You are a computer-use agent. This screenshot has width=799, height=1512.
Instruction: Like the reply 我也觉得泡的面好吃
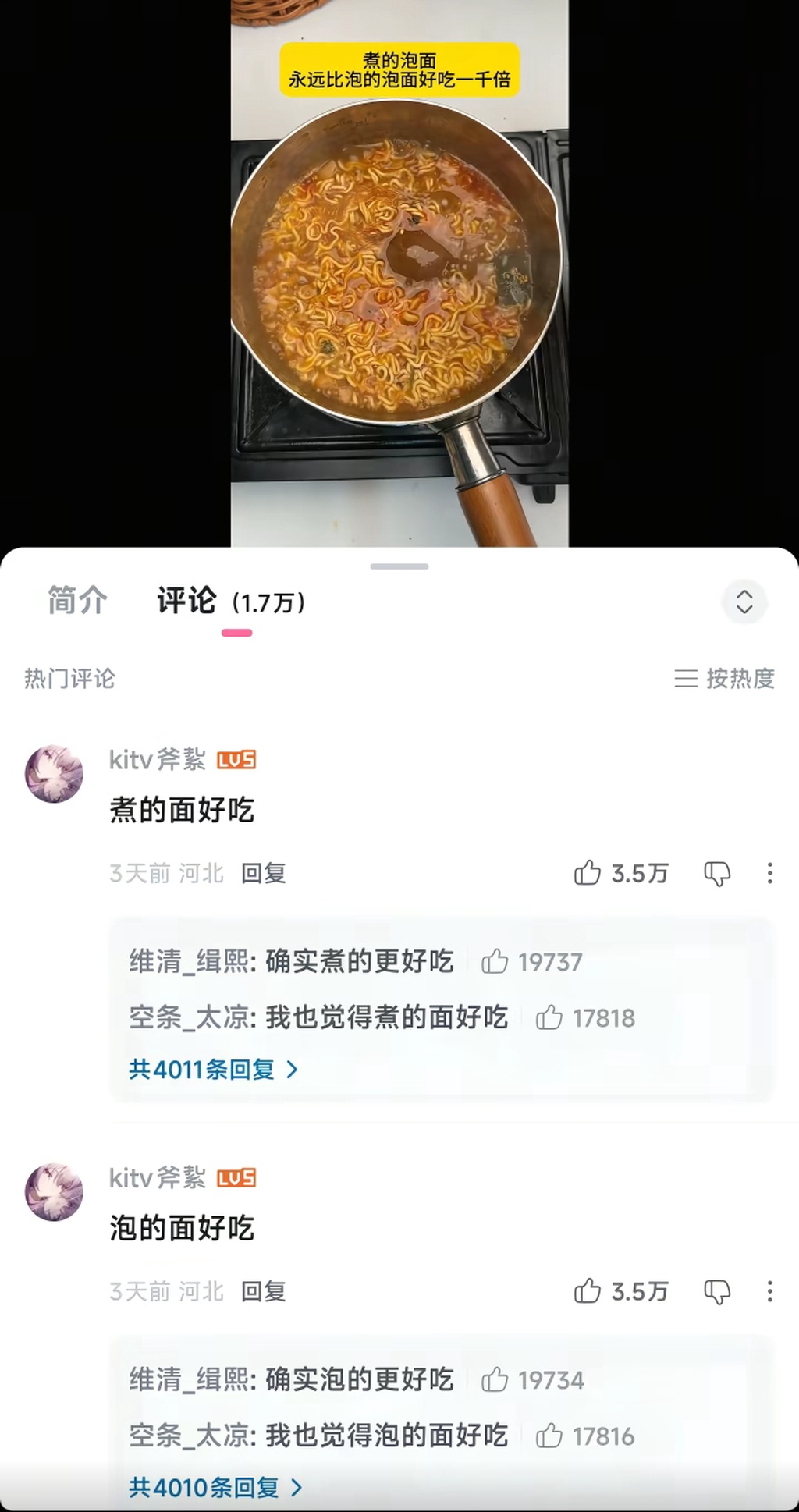pos(549,1436)
